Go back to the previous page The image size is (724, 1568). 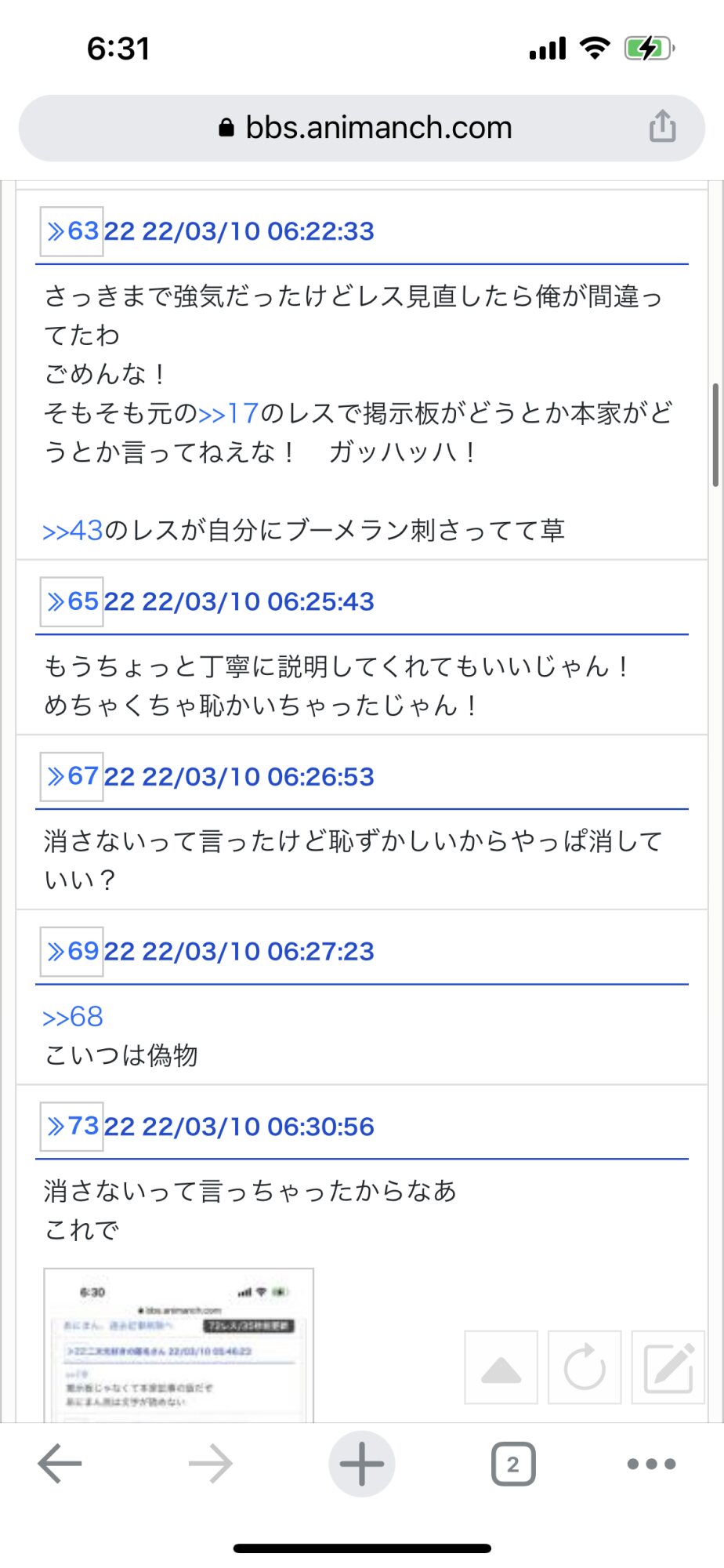click(60, 1464)
